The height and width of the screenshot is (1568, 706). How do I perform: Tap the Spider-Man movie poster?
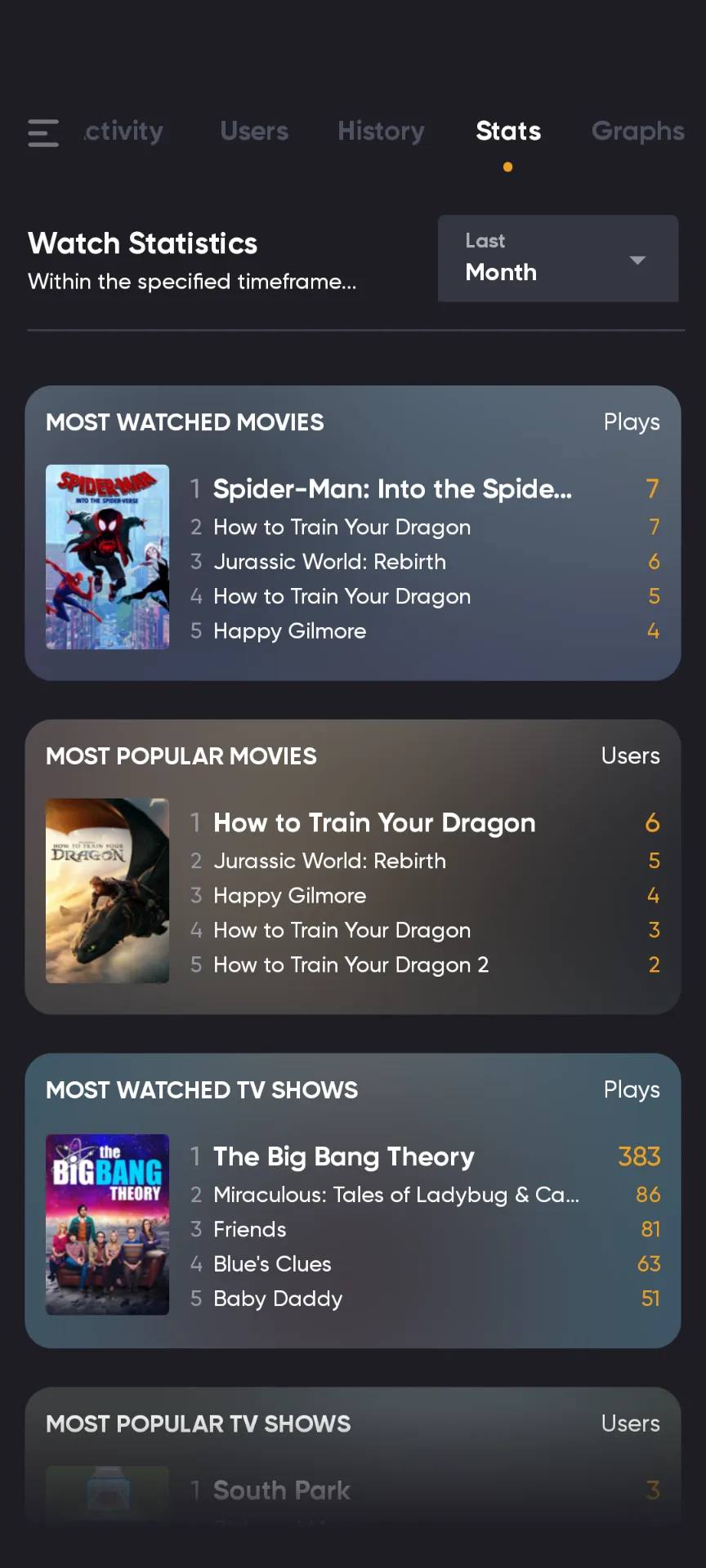click(107, 557)
